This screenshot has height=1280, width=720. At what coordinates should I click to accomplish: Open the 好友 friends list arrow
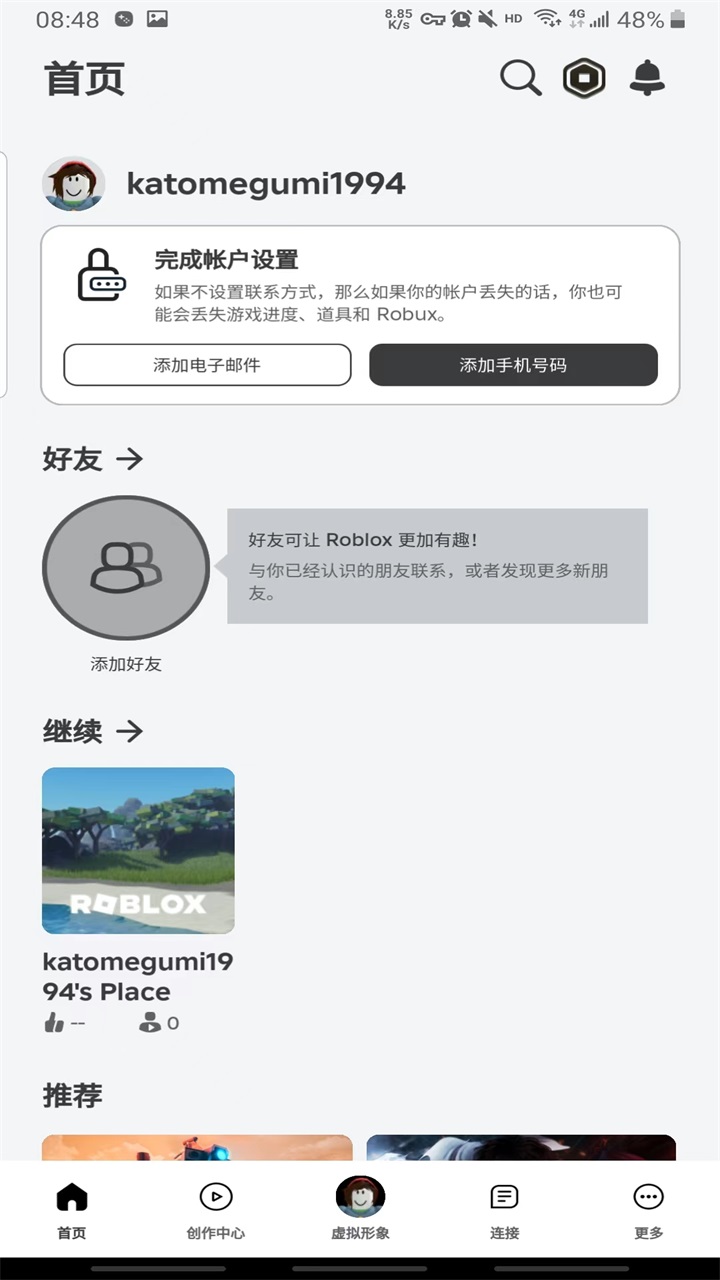(x=129, y=459)
